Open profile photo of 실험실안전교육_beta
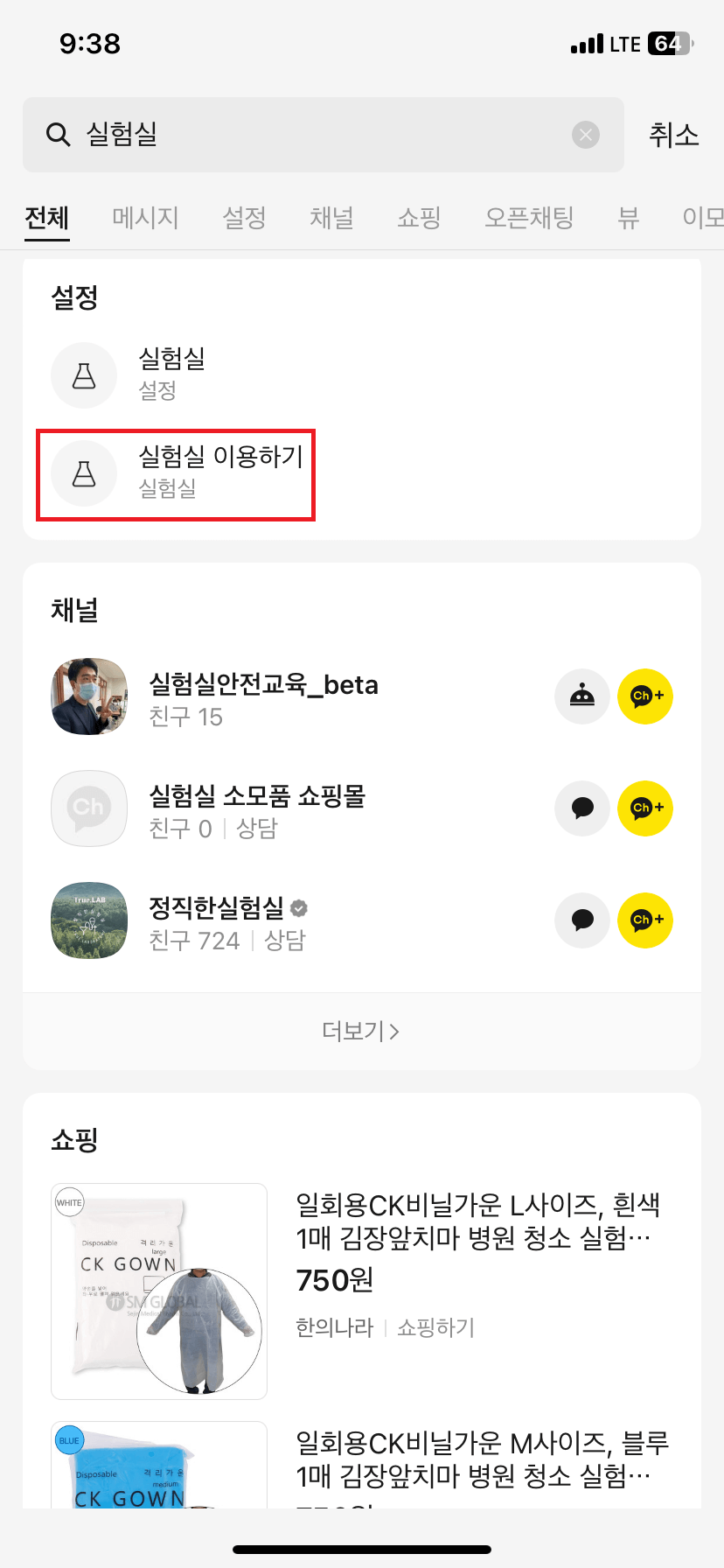The height and width of the screenshot is (1568, 724). coord(88,696)
